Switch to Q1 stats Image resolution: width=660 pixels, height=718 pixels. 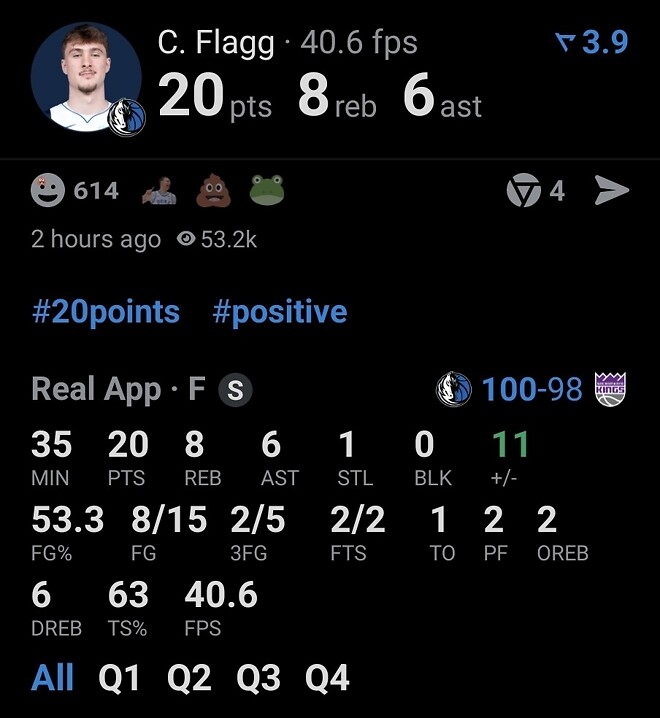coord(120,678)
